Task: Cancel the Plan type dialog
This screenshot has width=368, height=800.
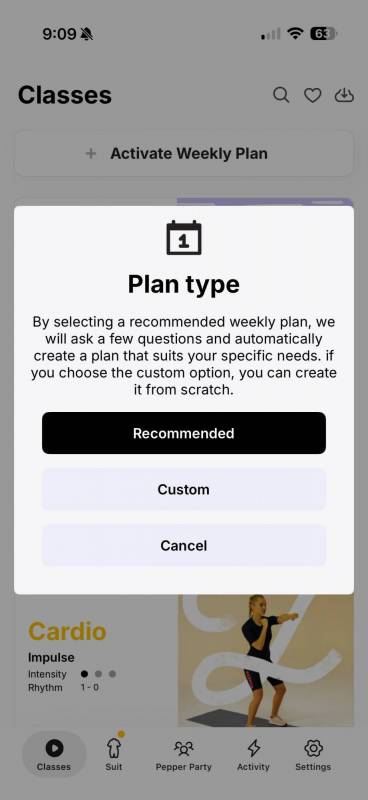Action: coord(184,545)
